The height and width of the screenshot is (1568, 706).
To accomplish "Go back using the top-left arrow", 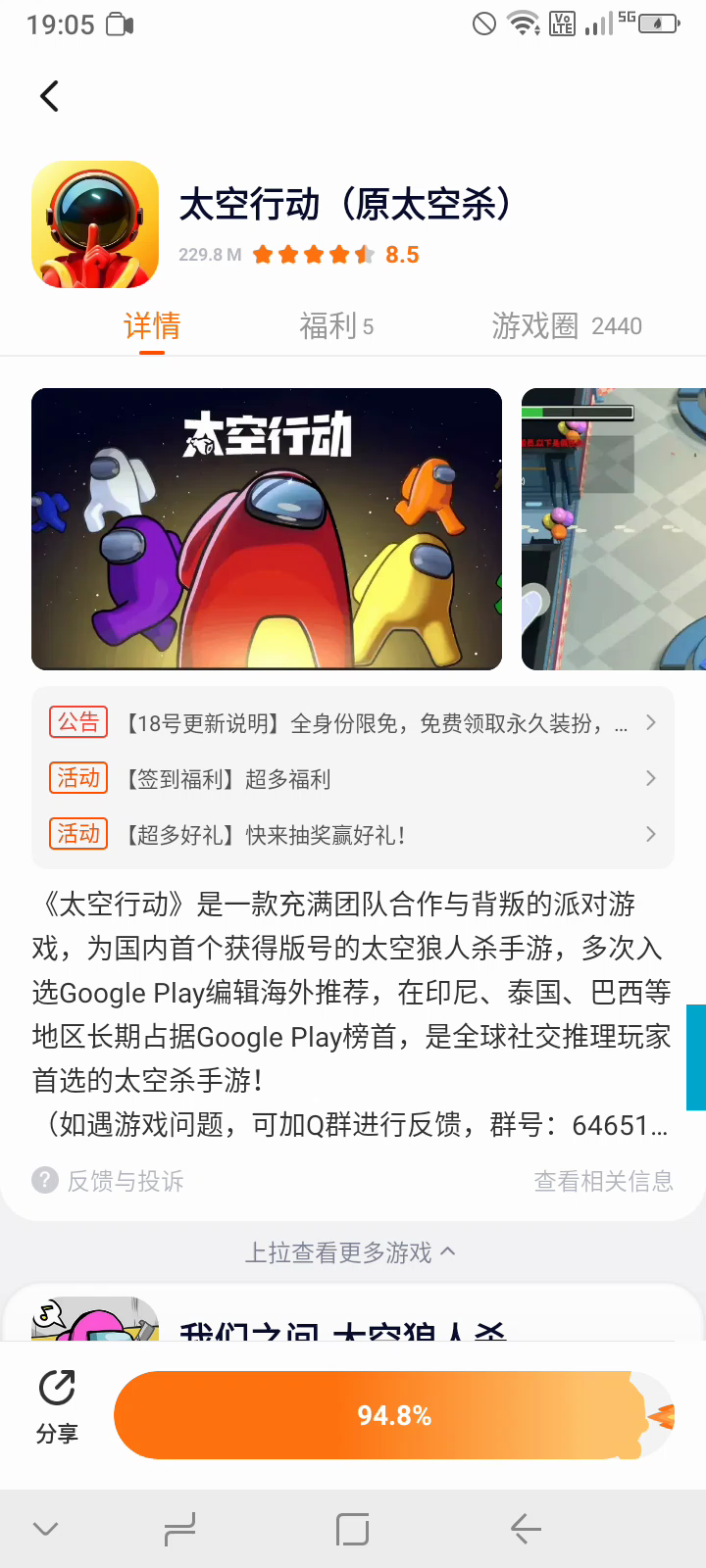I will (50, 96).
